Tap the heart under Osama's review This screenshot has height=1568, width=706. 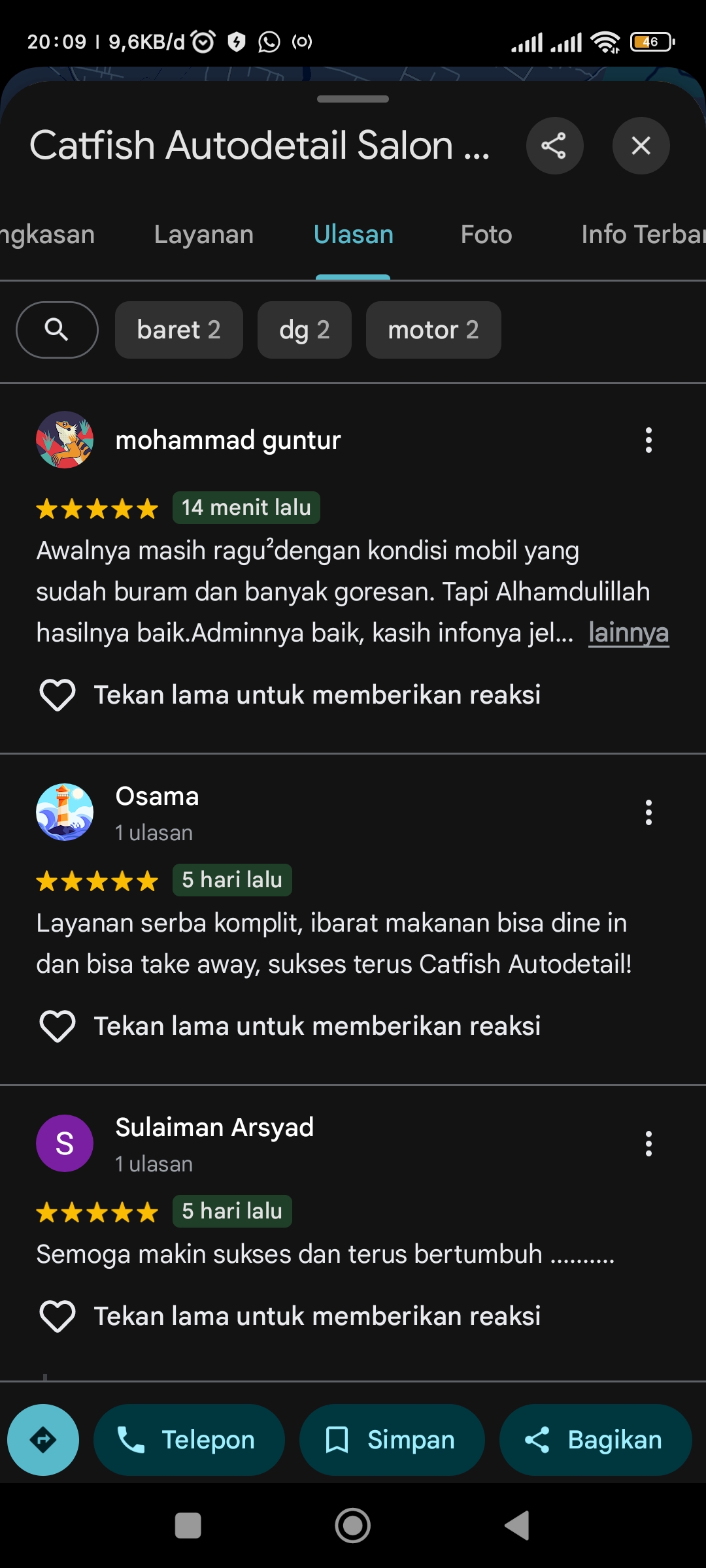point(58,1026)
